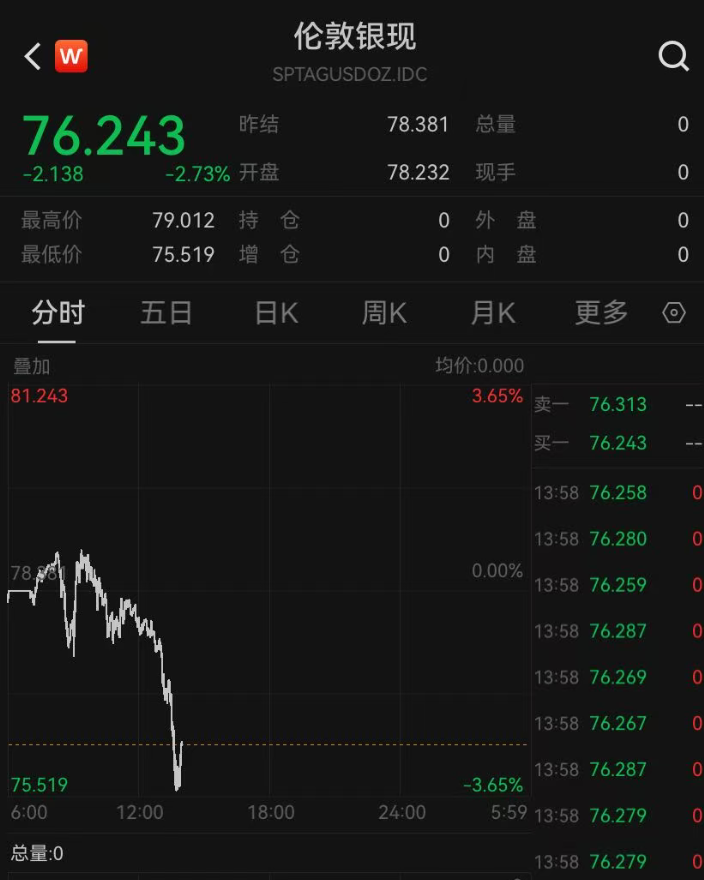Switch to the 日K chart tab
The width and height of the screenshot is (704, 880).
tap(276, 313)
